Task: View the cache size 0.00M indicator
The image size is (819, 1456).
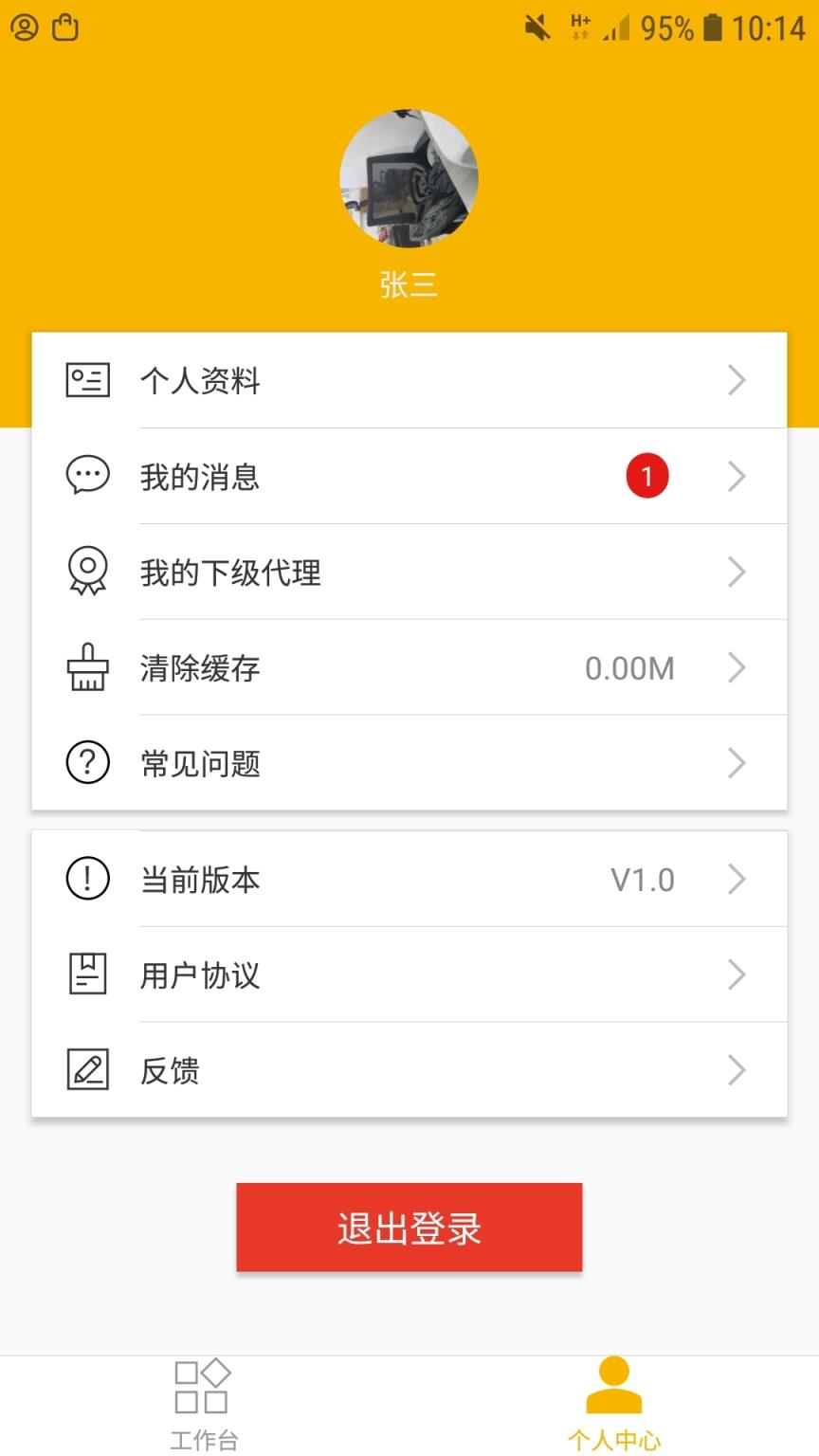Action: 629,667
